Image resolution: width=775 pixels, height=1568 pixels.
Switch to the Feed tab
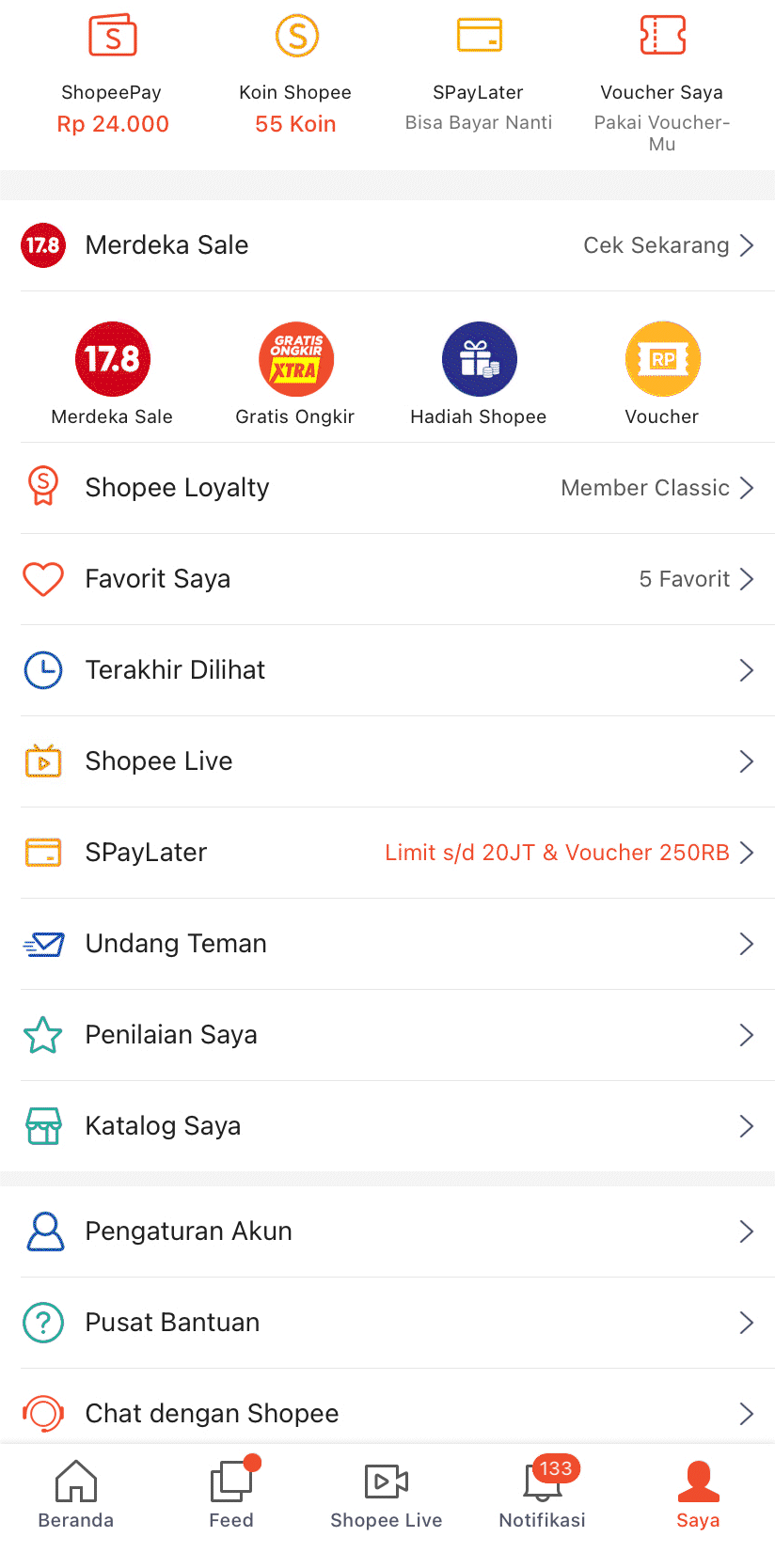(x=231, y=1495)
